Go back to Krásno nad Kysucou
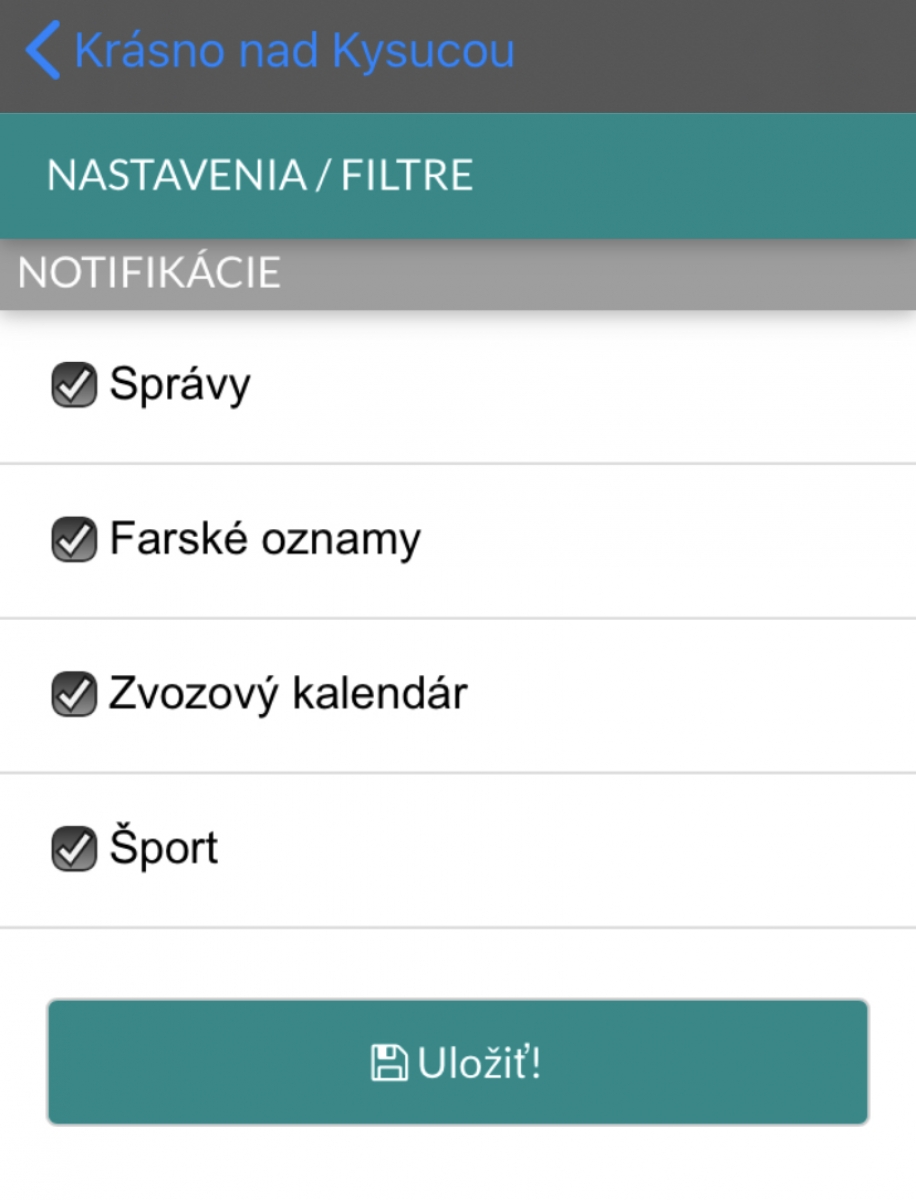The width and height of the screenshot is (916, 1200). point(270,51)
